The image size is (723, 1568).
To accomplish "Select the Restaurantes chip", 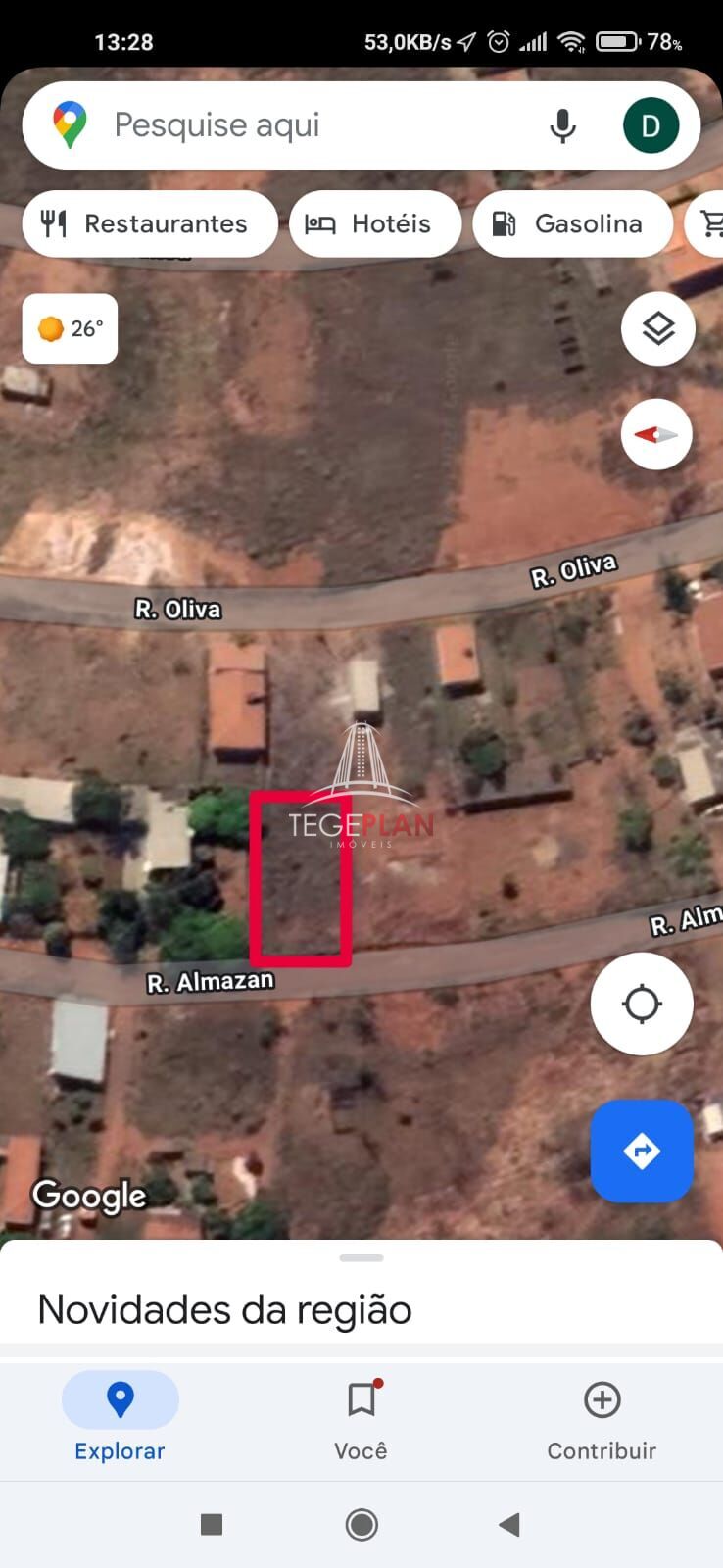I will (150, 223).
